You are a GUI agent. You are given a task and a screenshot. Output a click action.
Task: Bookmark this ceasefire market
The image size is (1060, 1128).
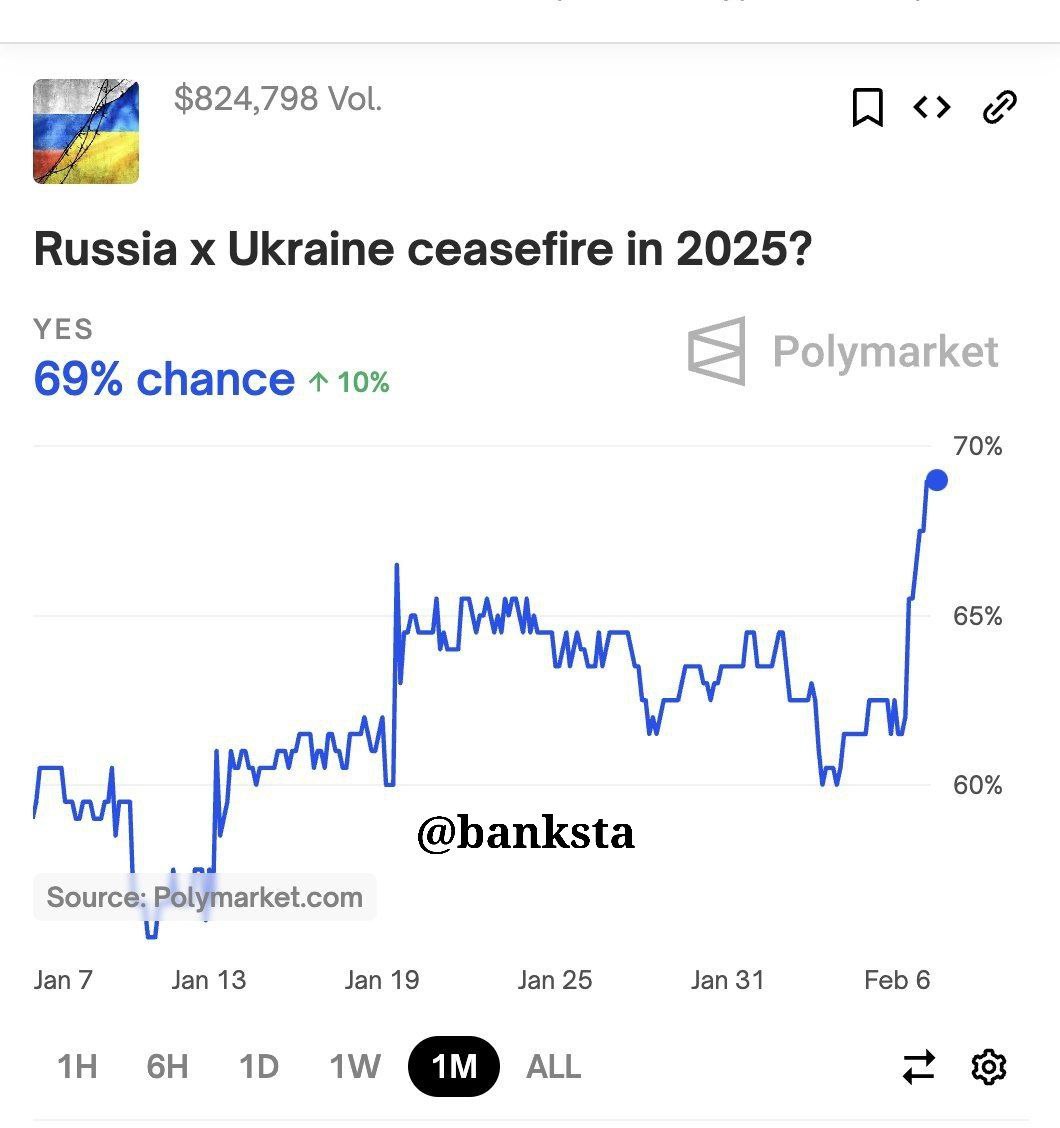click(867, 107)
